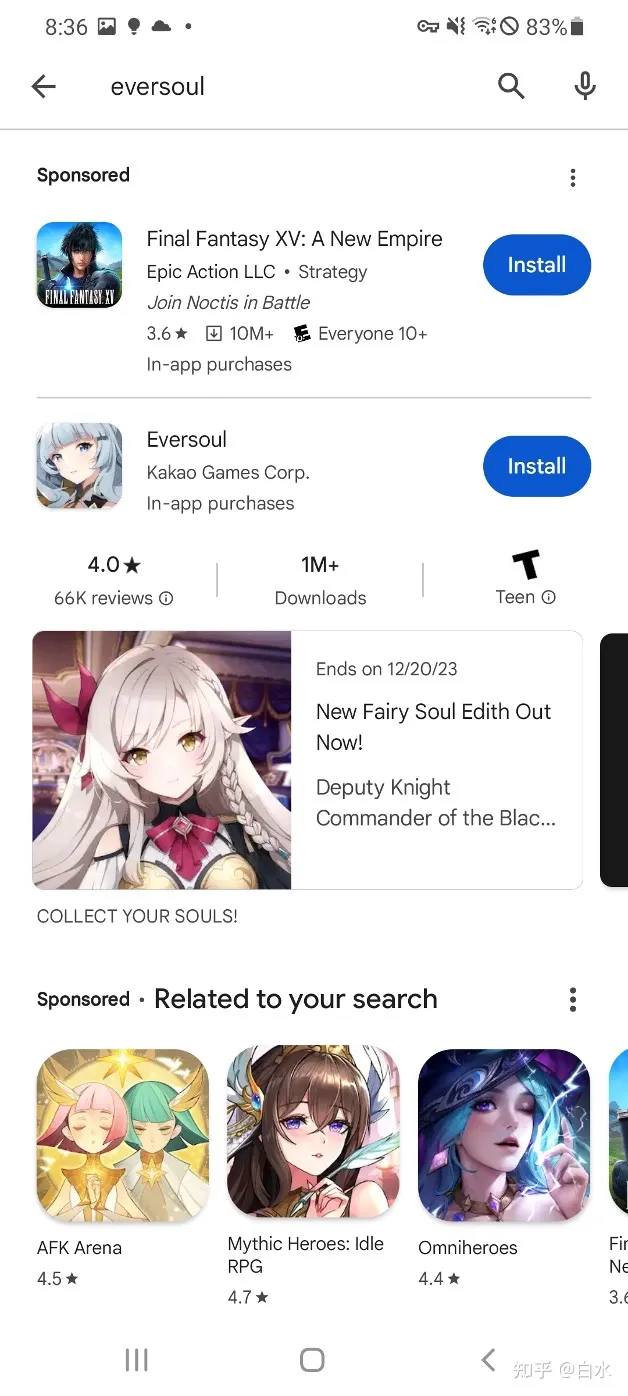Go to the system home screen

click(x=312, y=1360)
